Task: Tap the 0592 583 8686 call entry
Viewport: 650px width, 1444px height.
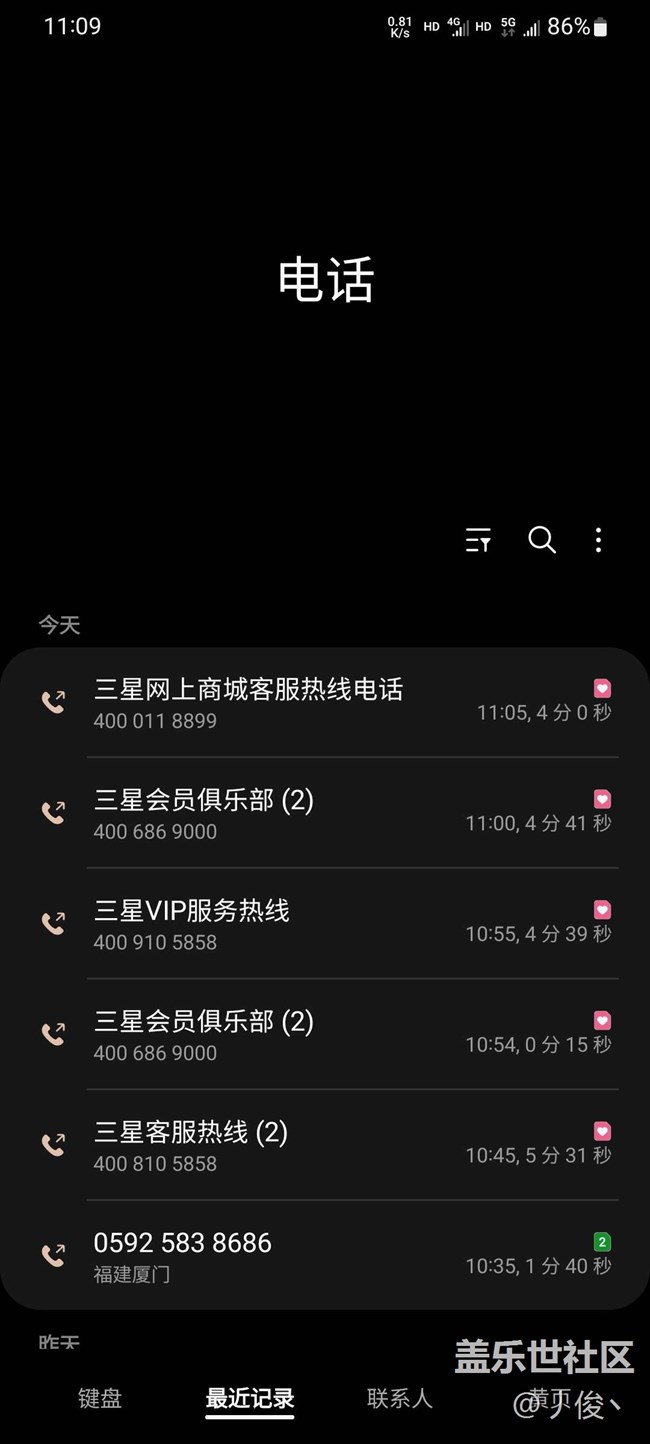Action: click(x=325, y=1256)
